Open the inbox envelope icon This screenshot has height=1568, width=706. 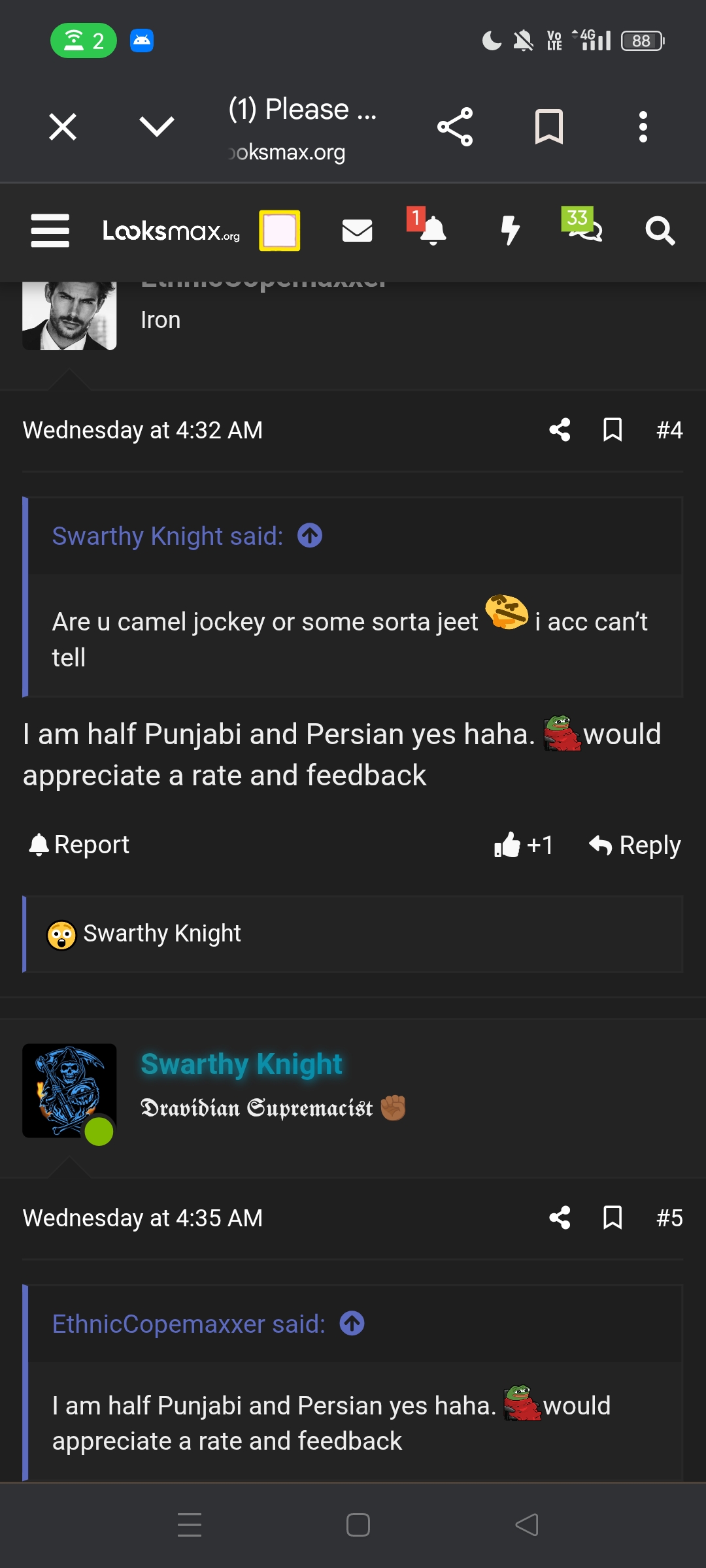(x=357, y=231)
